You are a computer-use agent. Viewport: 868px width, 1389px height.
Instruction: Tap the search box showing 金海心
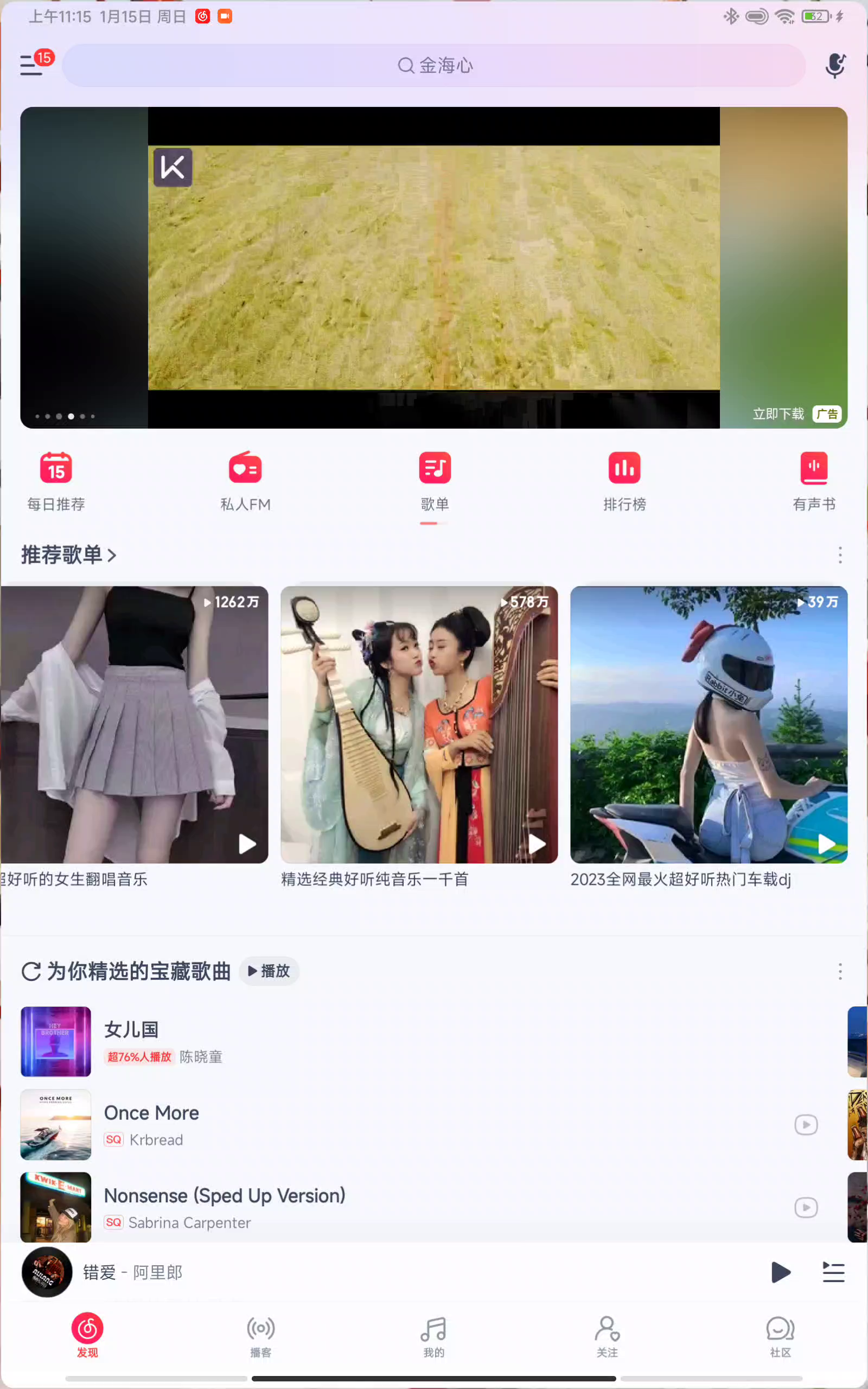pyautogui.click(x=433, y=66)
